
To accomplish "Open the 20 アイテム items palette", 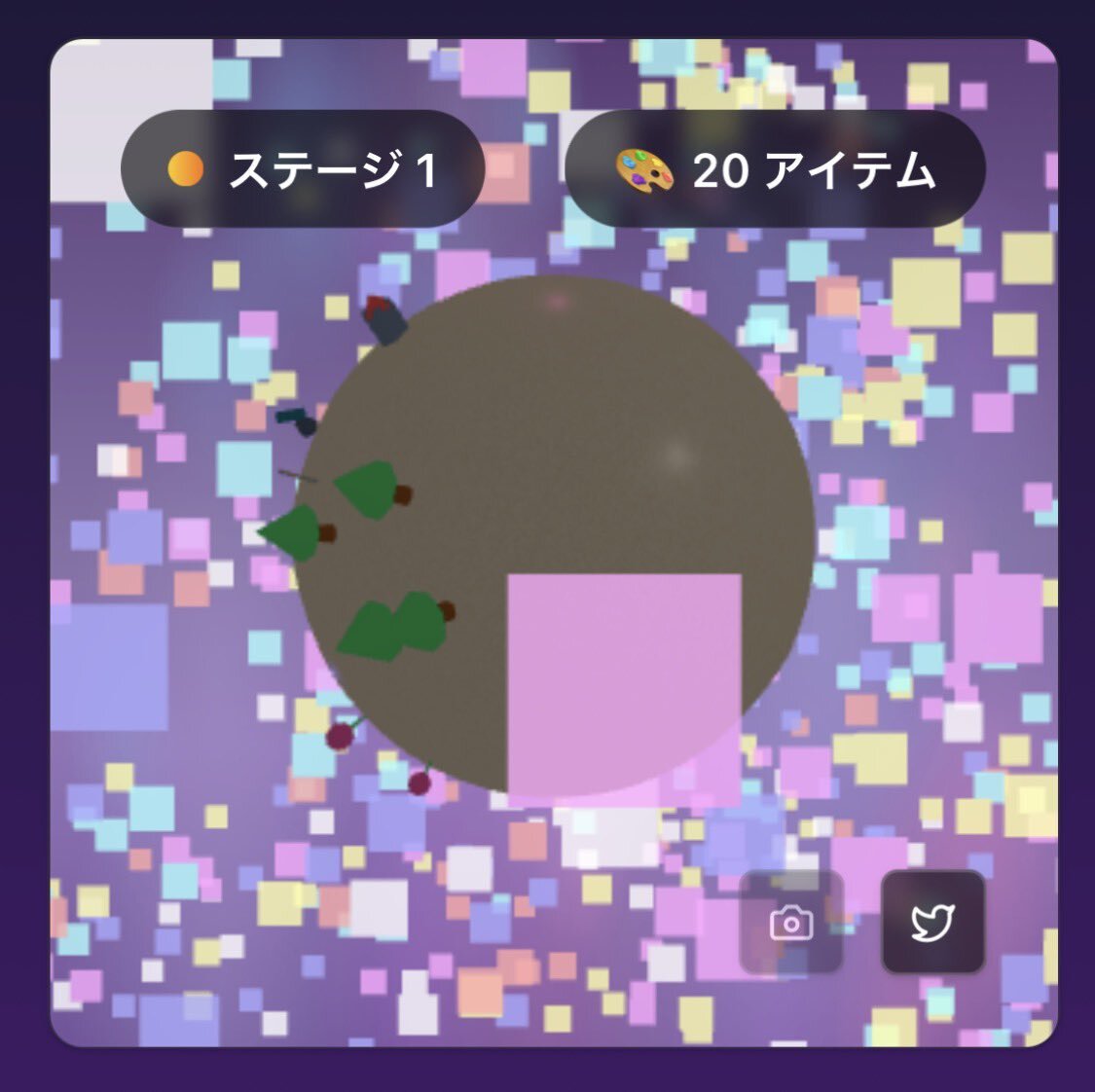I will click(x=775, y=169).
